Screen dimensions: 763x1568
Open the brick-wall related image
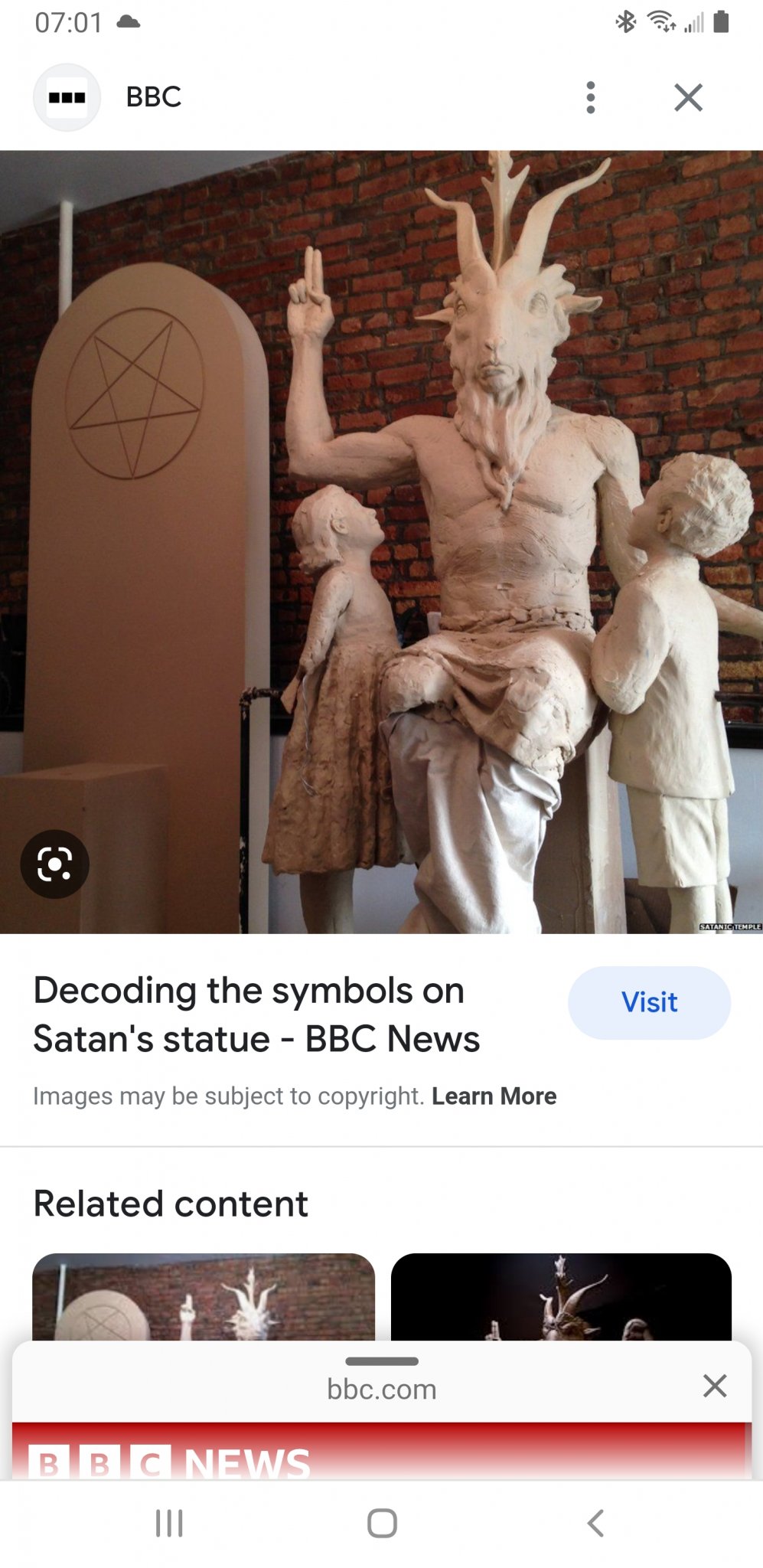pyautogui.click(x=204, y=1296)
